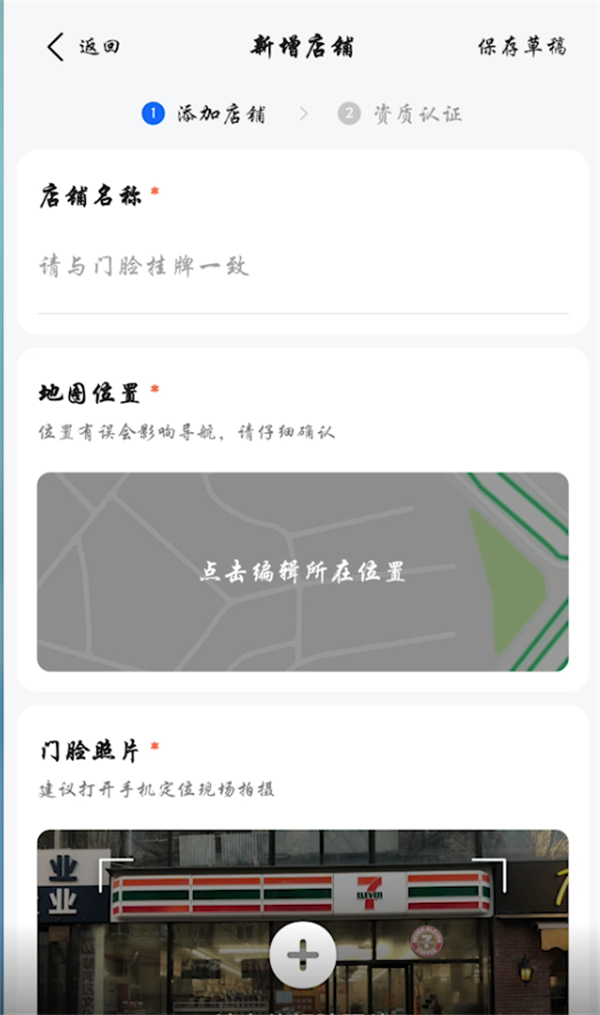This screenshot has width=600, height=1015.
Task: Edit location on the map 点击编辑所在位置
Action: [302, 572]
